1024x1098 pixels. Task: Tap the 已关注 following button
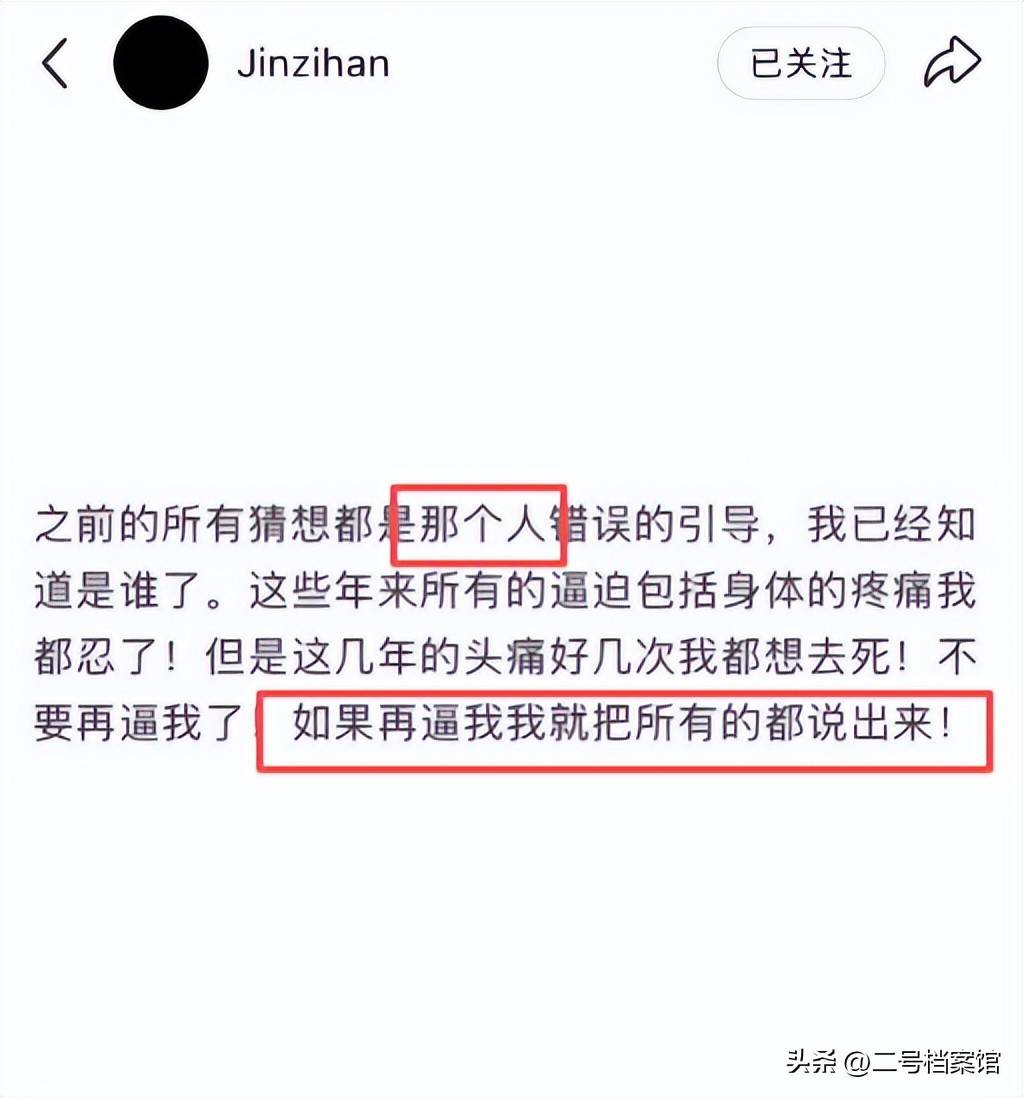point(801,64)
